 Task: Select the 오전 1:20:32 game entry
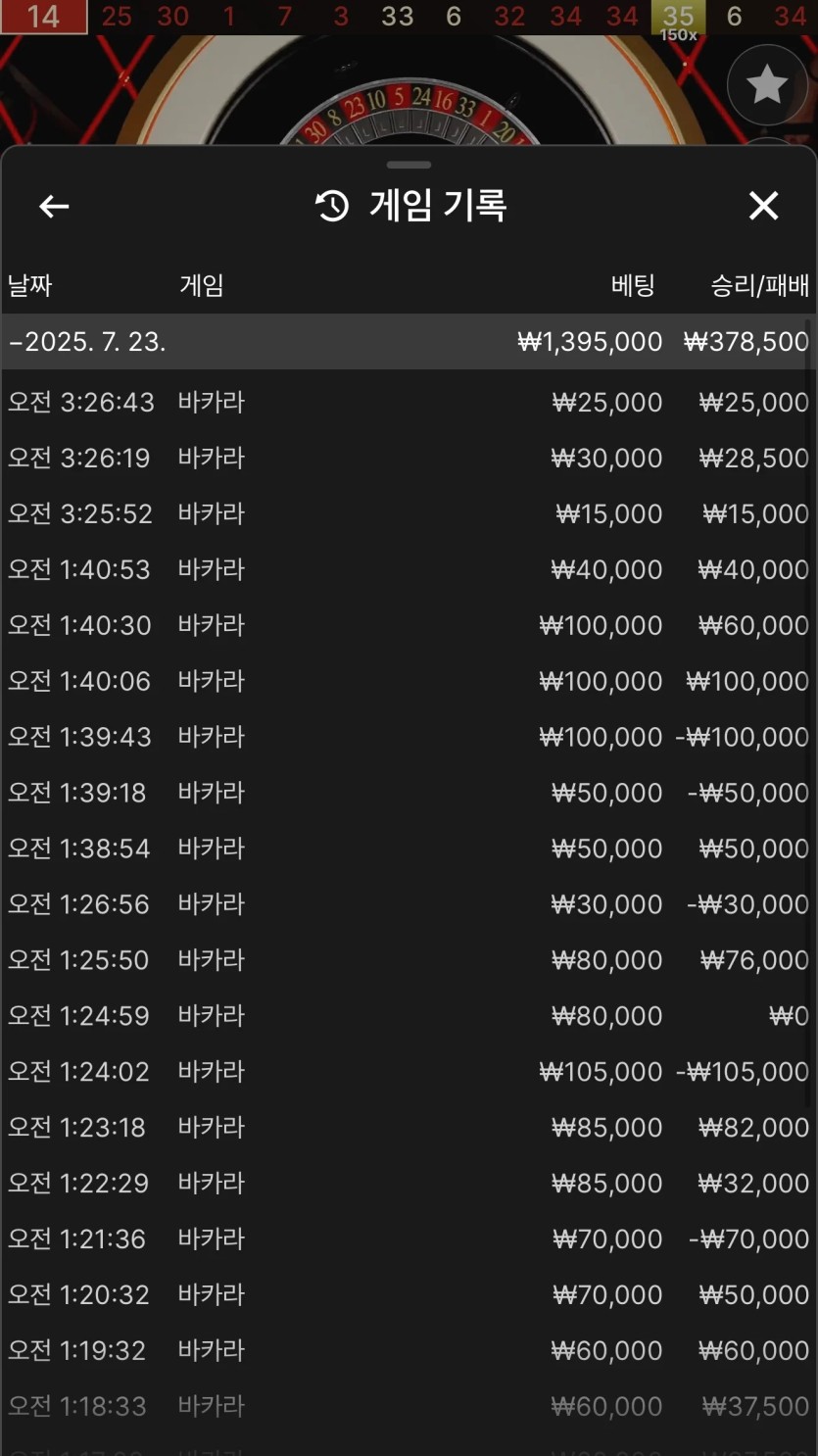(x=408, y=1295)
